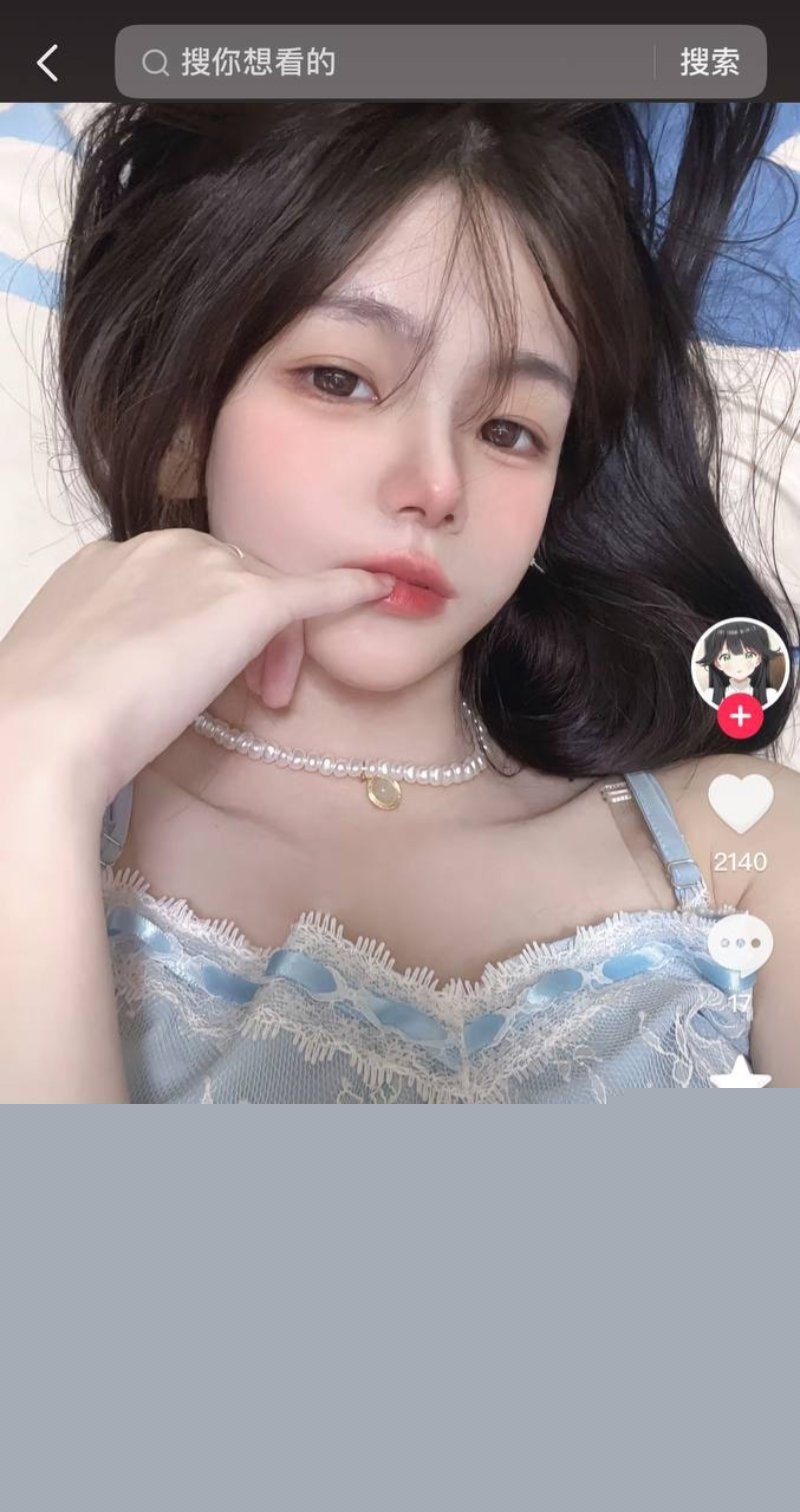
Task: Open the creator's profile avatar
Action: (x=740, y=663)
